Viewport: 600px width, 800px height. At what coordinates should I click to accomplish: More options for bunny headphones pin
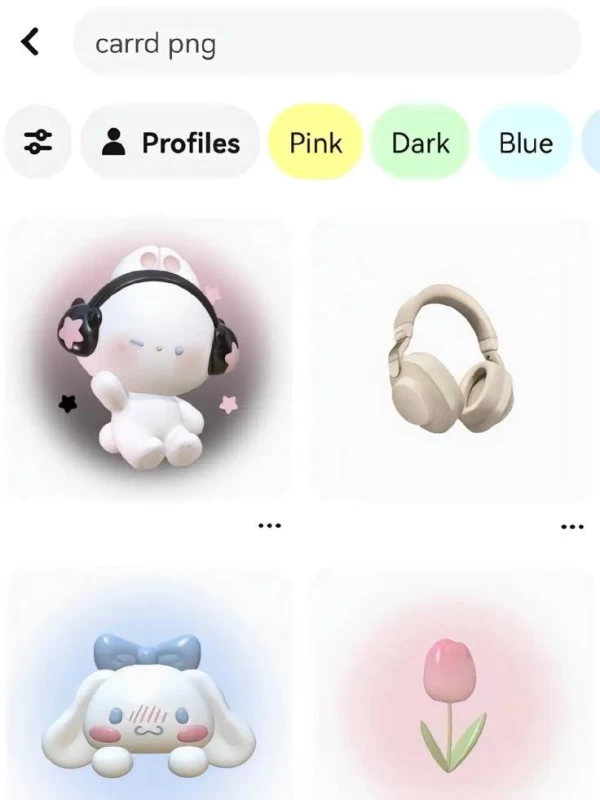[x=270, y=525]
